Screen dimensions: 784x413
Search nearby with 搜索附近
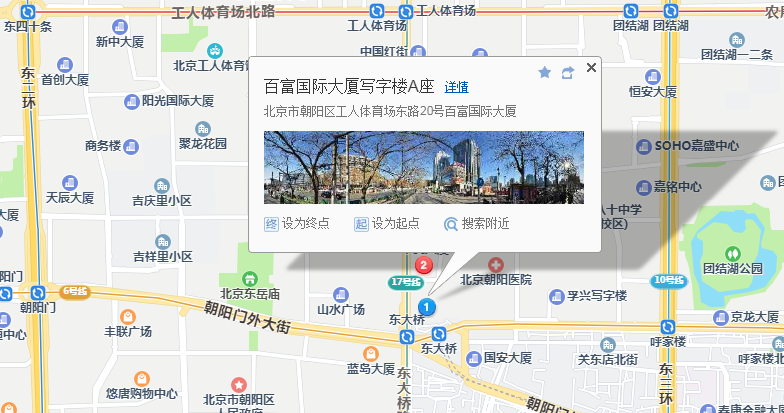click(477, 224)
